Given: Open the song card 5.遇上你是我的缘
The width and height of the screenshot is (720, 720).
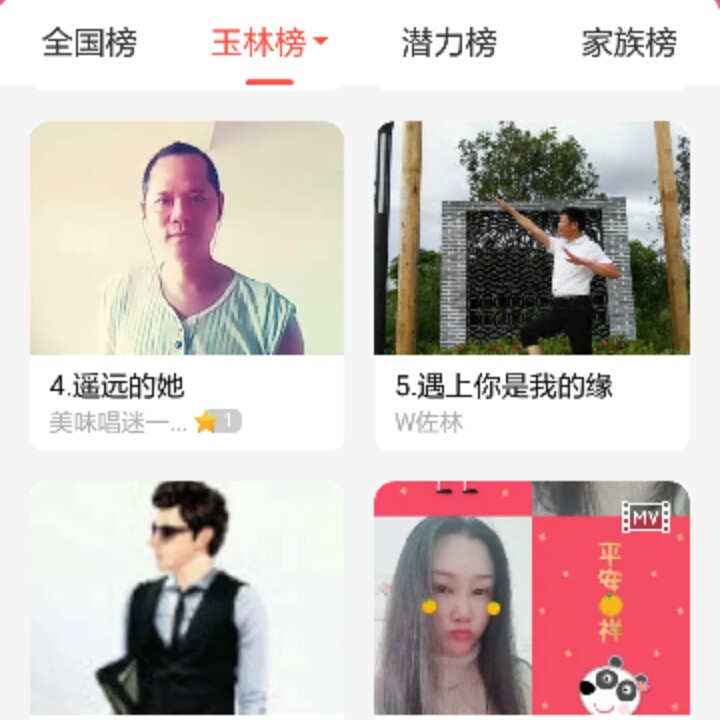Looking at the screenshot, I should (531, 286).
